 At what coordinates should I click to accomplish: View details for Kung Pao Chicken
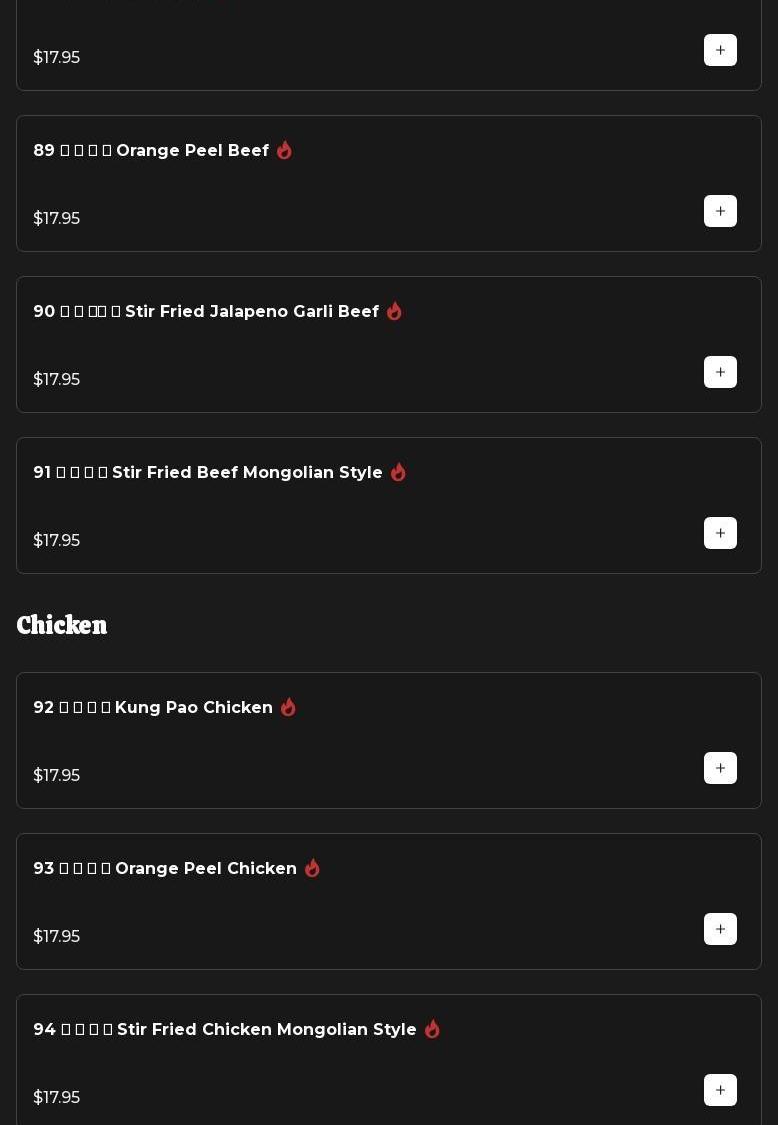click(x=193, y=708)
